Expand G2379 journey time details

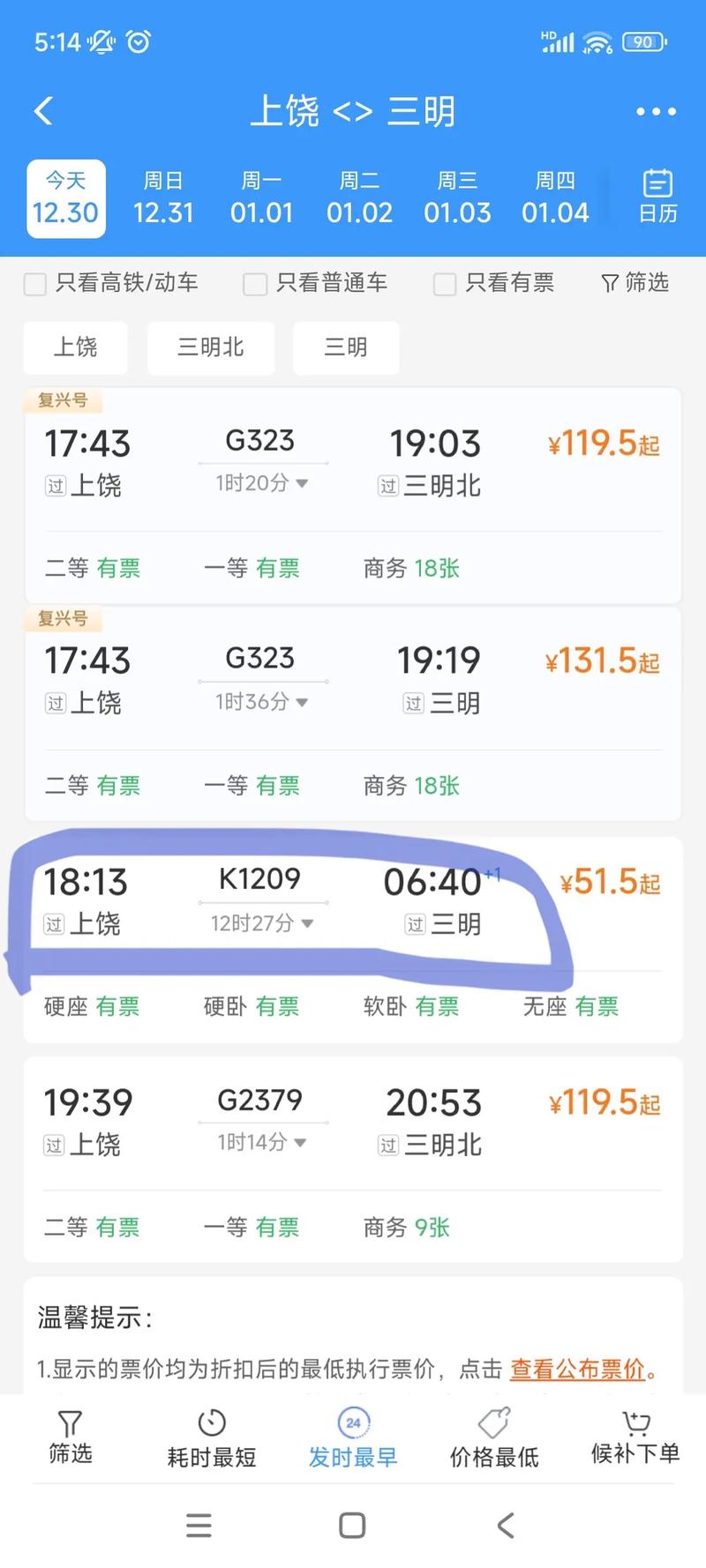(300, 1143)
